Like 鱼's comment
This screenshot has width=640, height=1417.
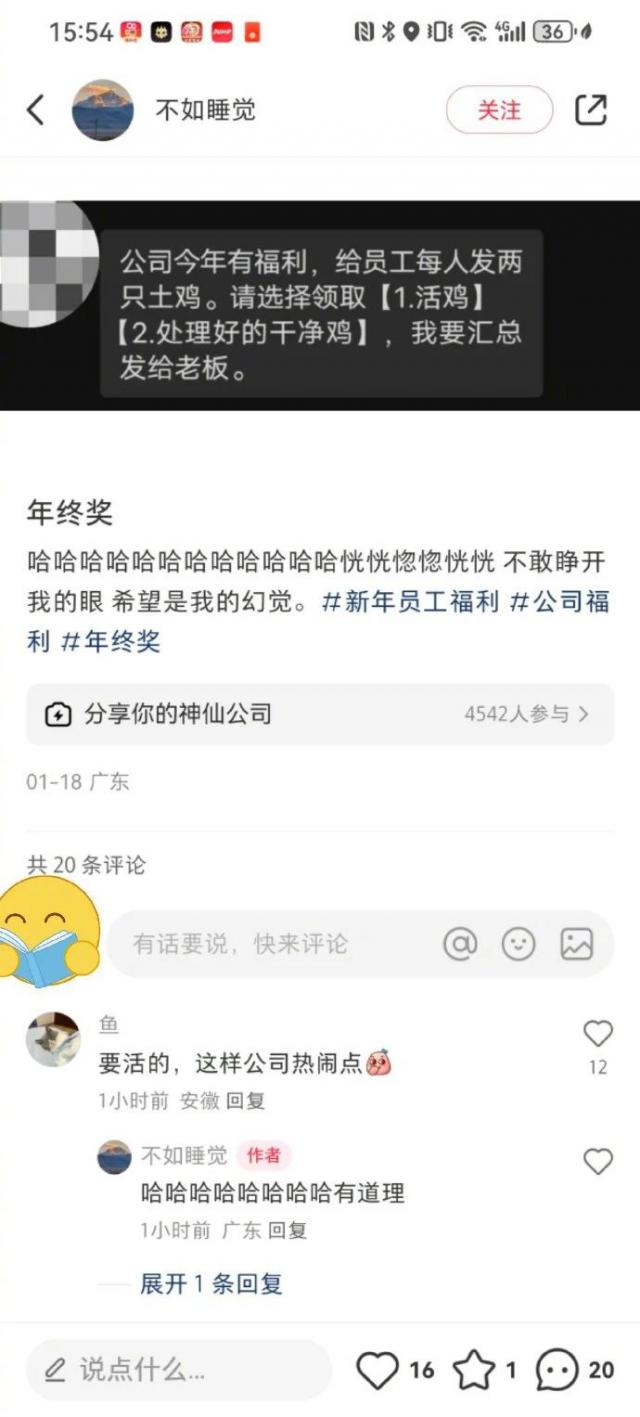point(597,1033)
